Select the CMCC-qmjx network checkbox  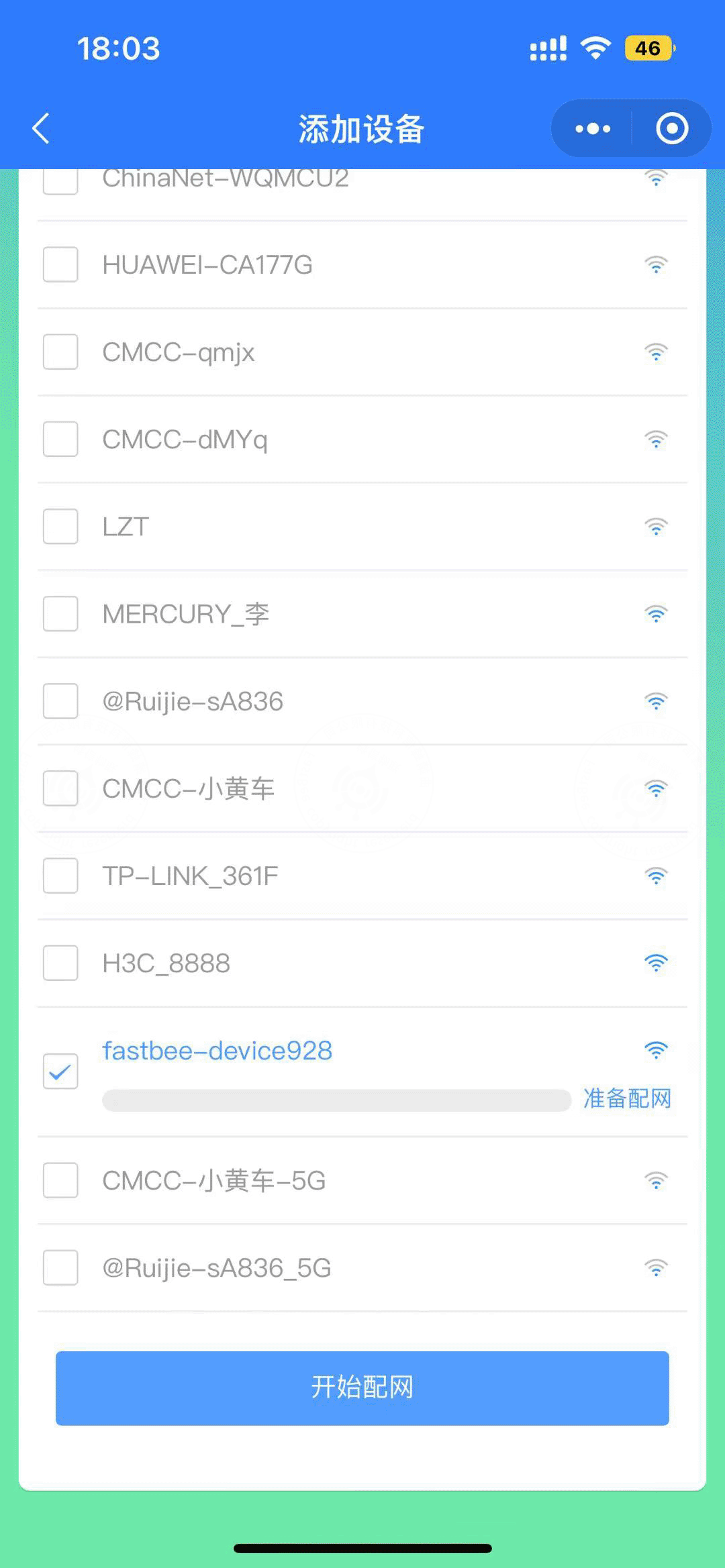tap(60, 352)
